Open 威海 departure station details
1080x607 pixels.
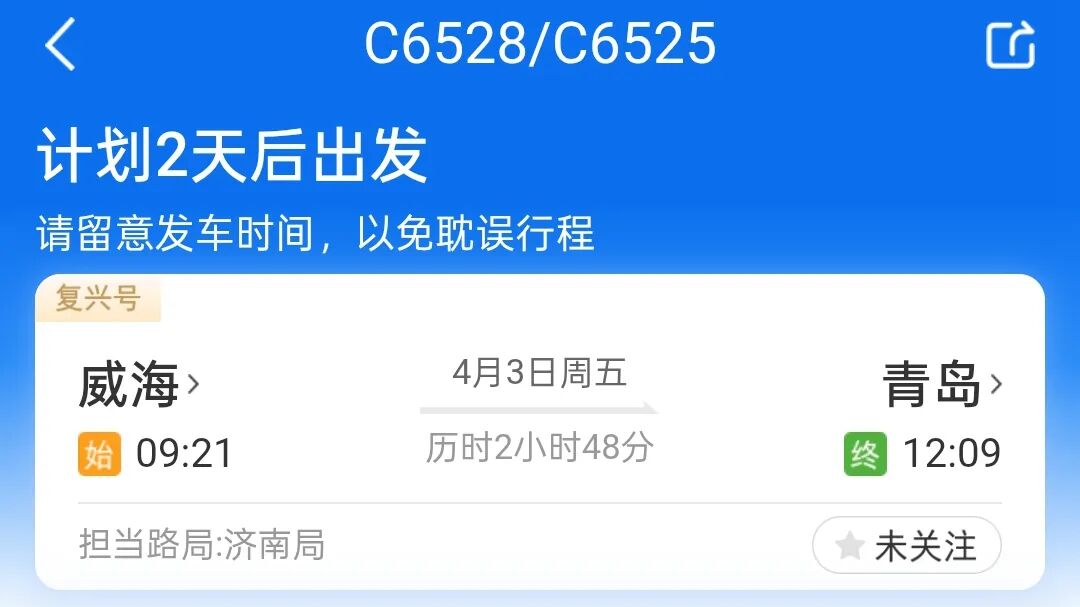click(x=139, y=385)
